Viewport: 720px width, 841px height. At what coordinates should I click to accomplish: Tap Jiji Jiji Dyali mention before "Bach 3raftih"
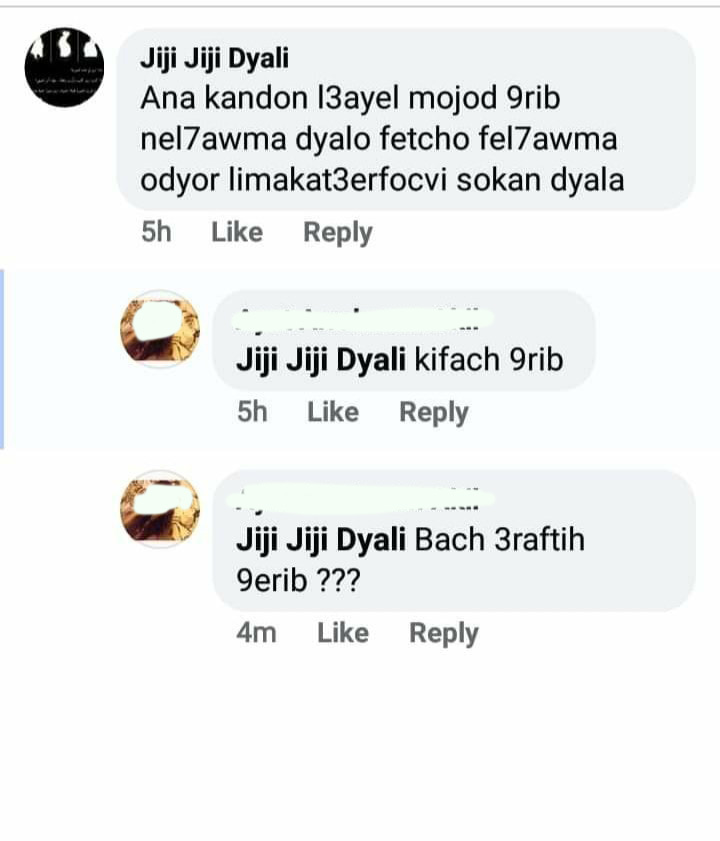[320, 539]
